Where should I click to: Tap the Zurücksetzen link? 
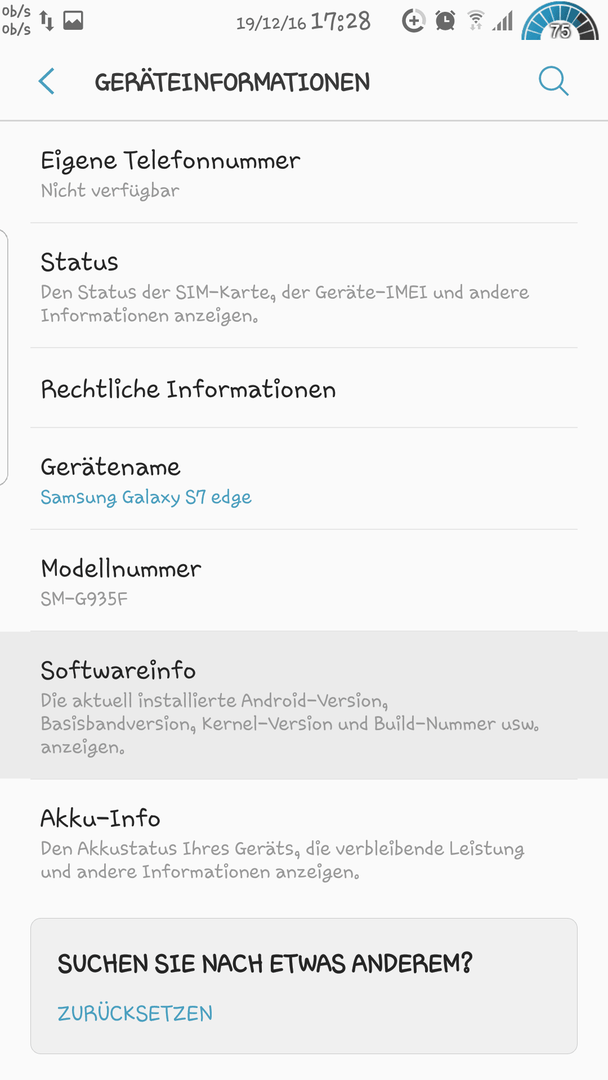(x=135, y=1013)
